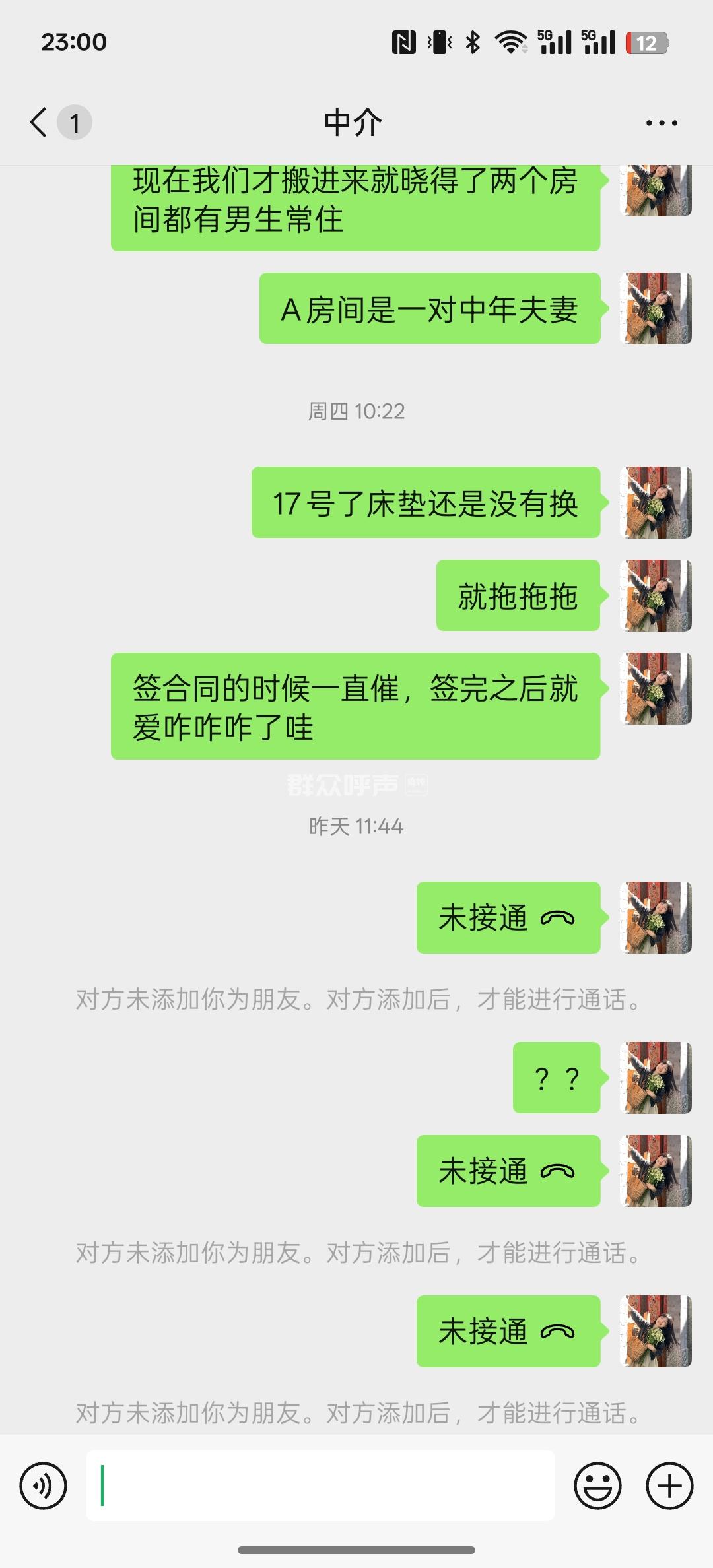This screenshot has height=1568, width=713.
Task: Open the plus attachments menu
Action: tap(669, 1486)
